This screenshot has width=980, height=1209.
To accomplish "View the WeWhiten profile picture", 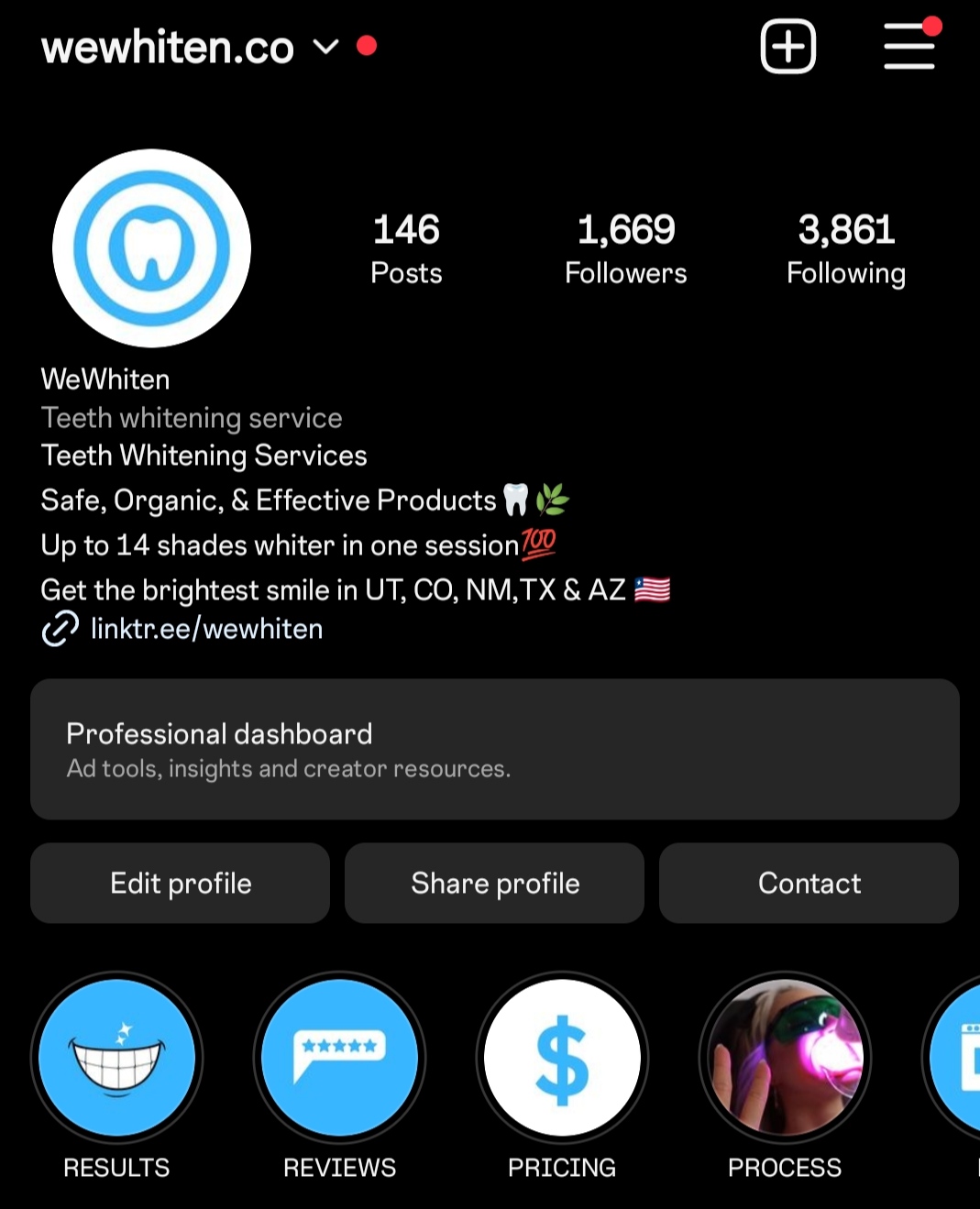I will click(x=151, y=248).
